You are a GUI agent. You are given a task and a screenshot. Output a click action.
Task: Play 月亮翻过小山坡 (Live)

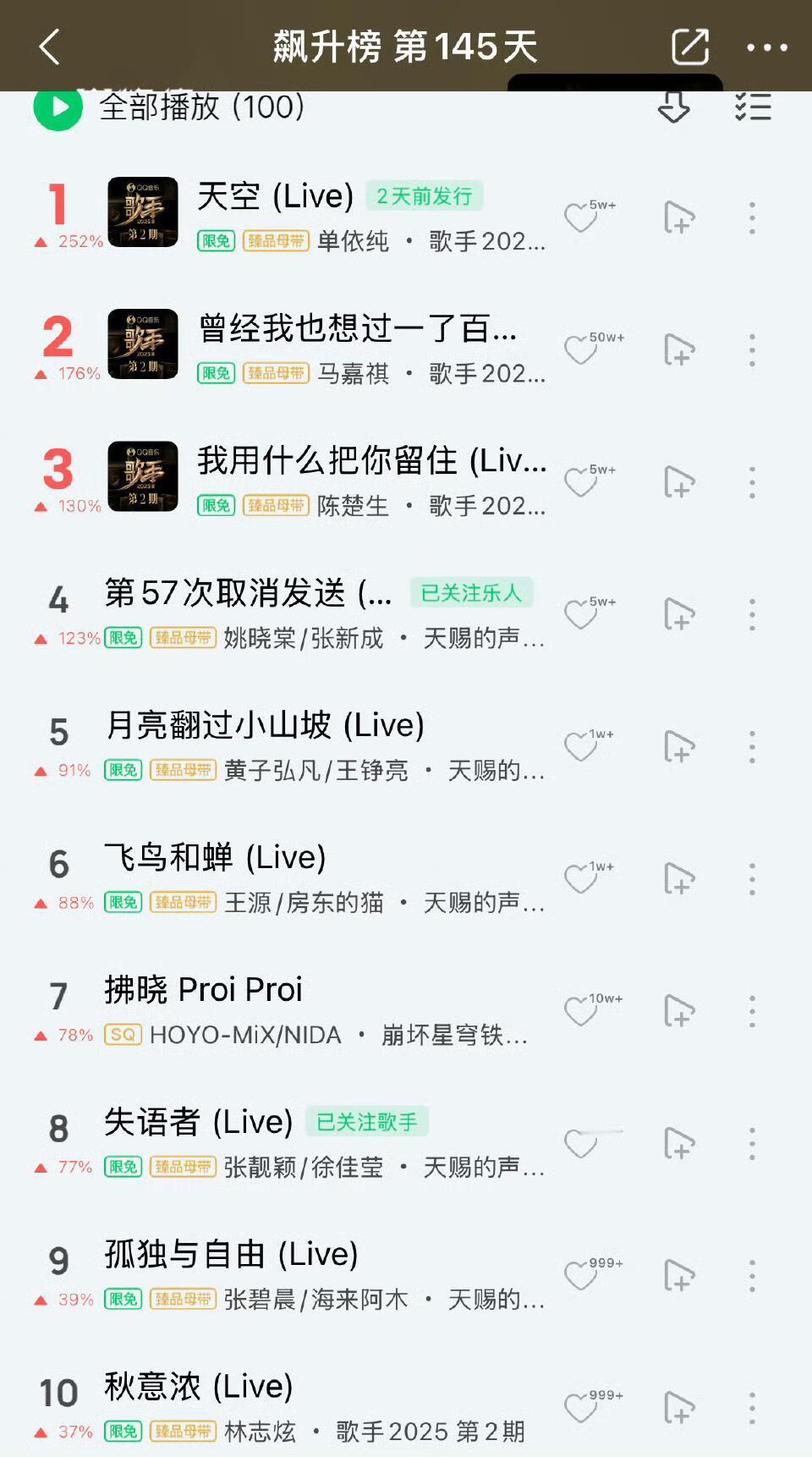(x=265, y=726)
